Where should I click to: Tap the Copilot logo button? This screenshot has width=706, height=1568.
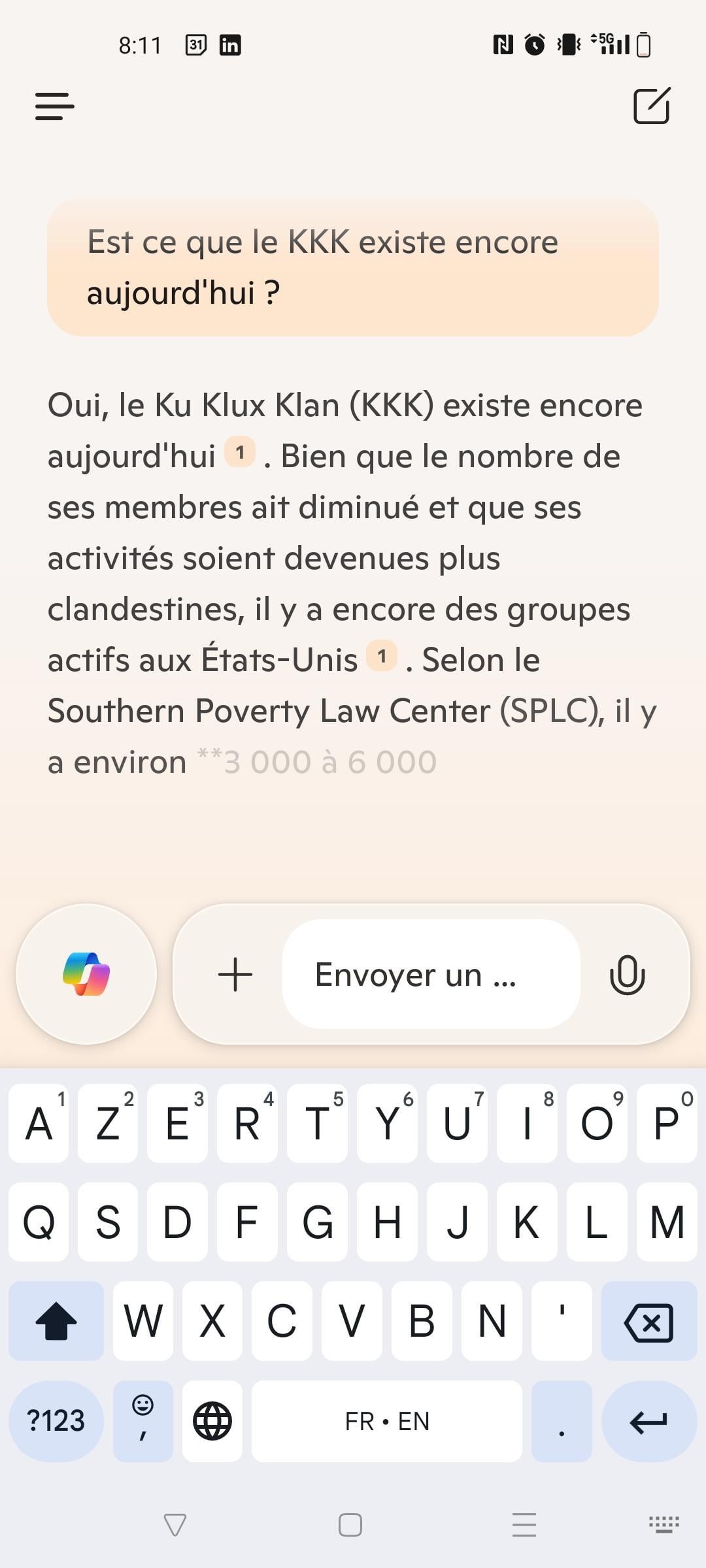pyautogui.click(x=86, y=974)
